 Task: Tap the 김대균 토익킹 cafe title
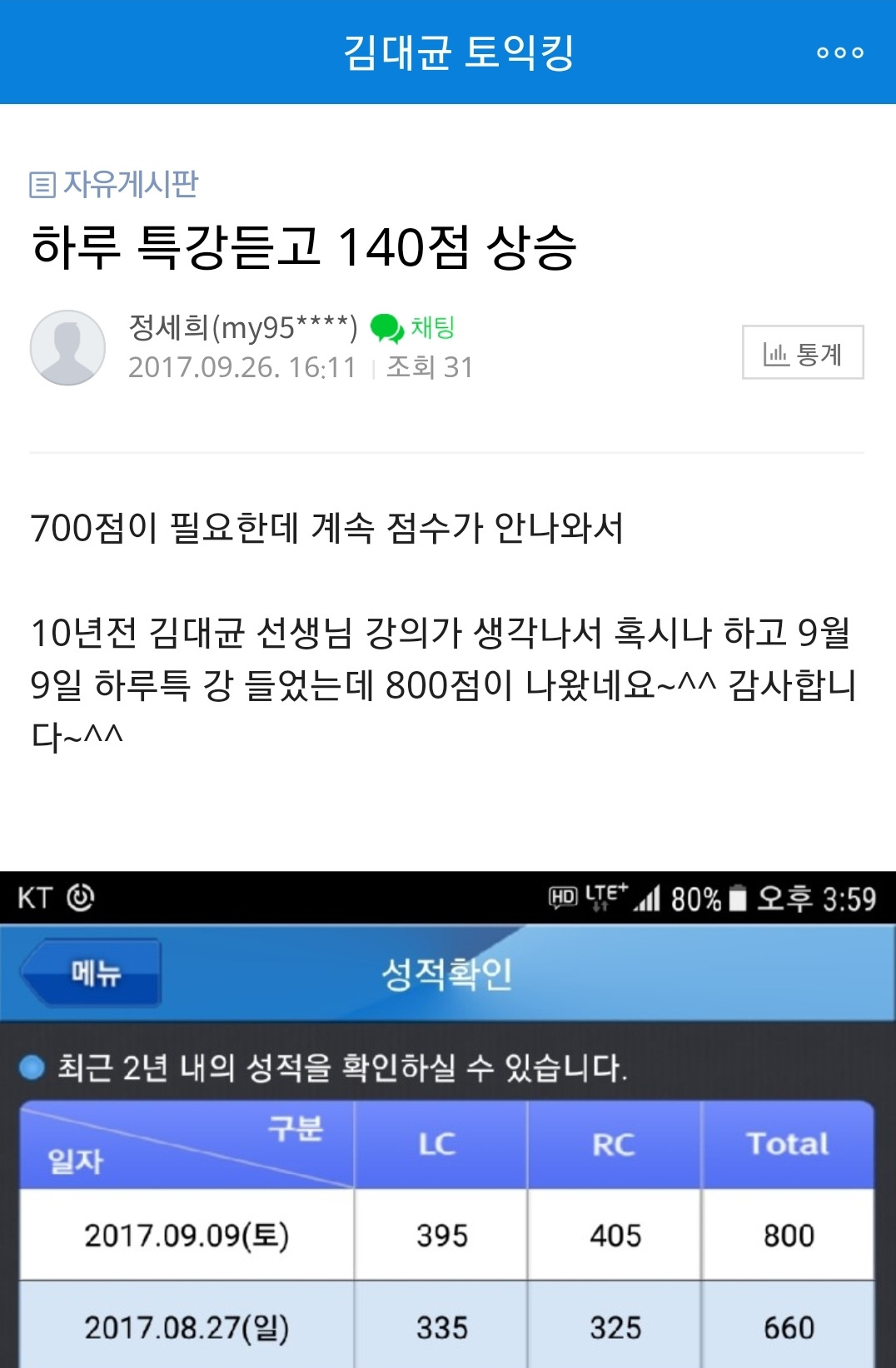coord(459,52)
